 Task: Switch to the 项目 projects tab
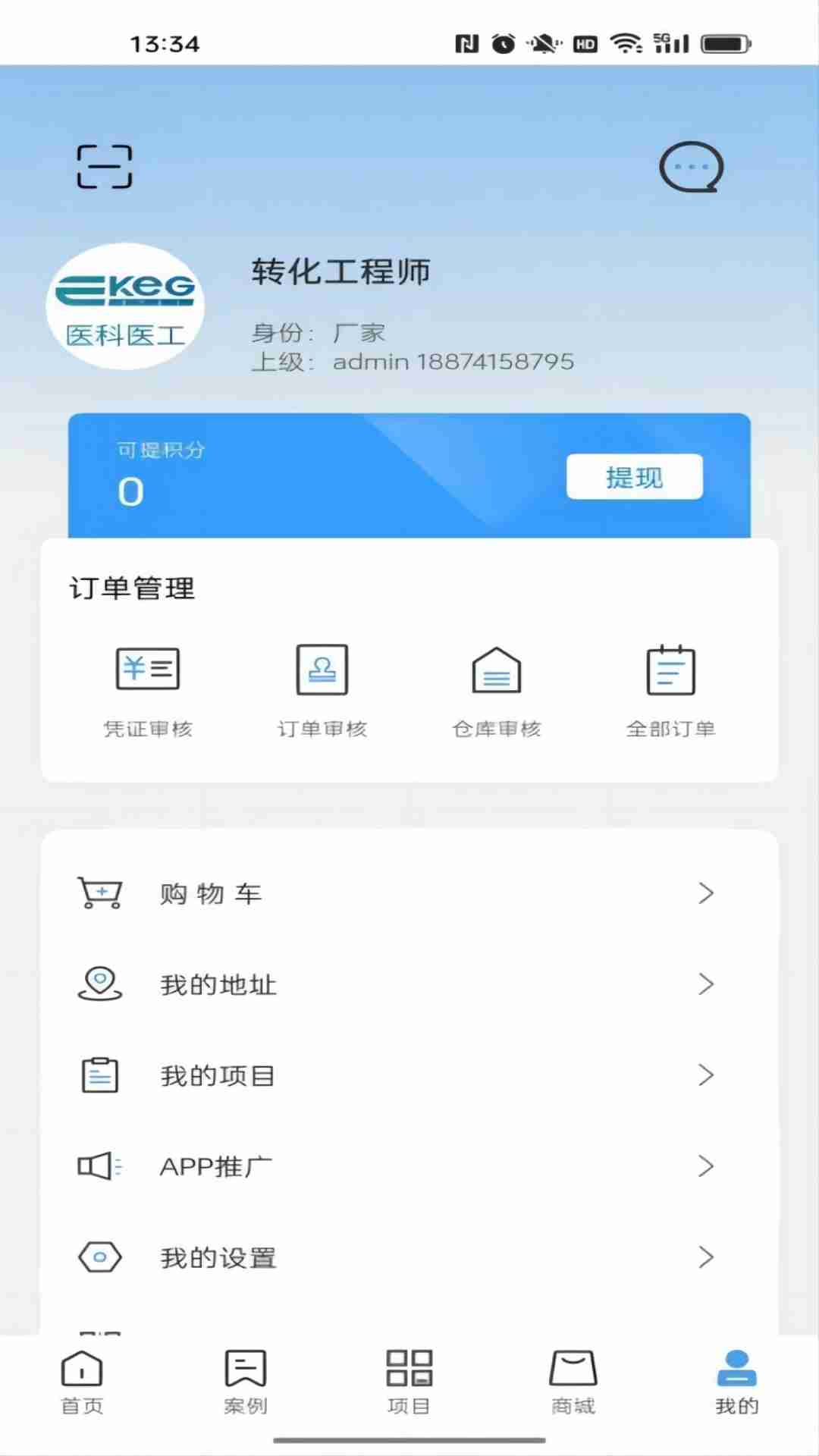click(x=409, y=1382)
